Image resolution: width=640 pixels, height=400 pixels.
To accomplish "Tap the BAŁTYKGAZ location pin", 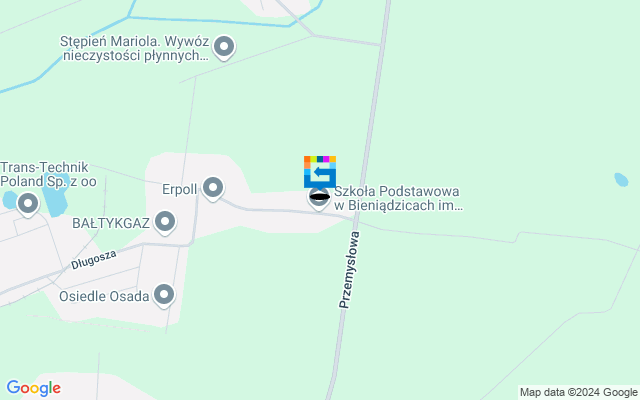I will click(x=165, y=221).
